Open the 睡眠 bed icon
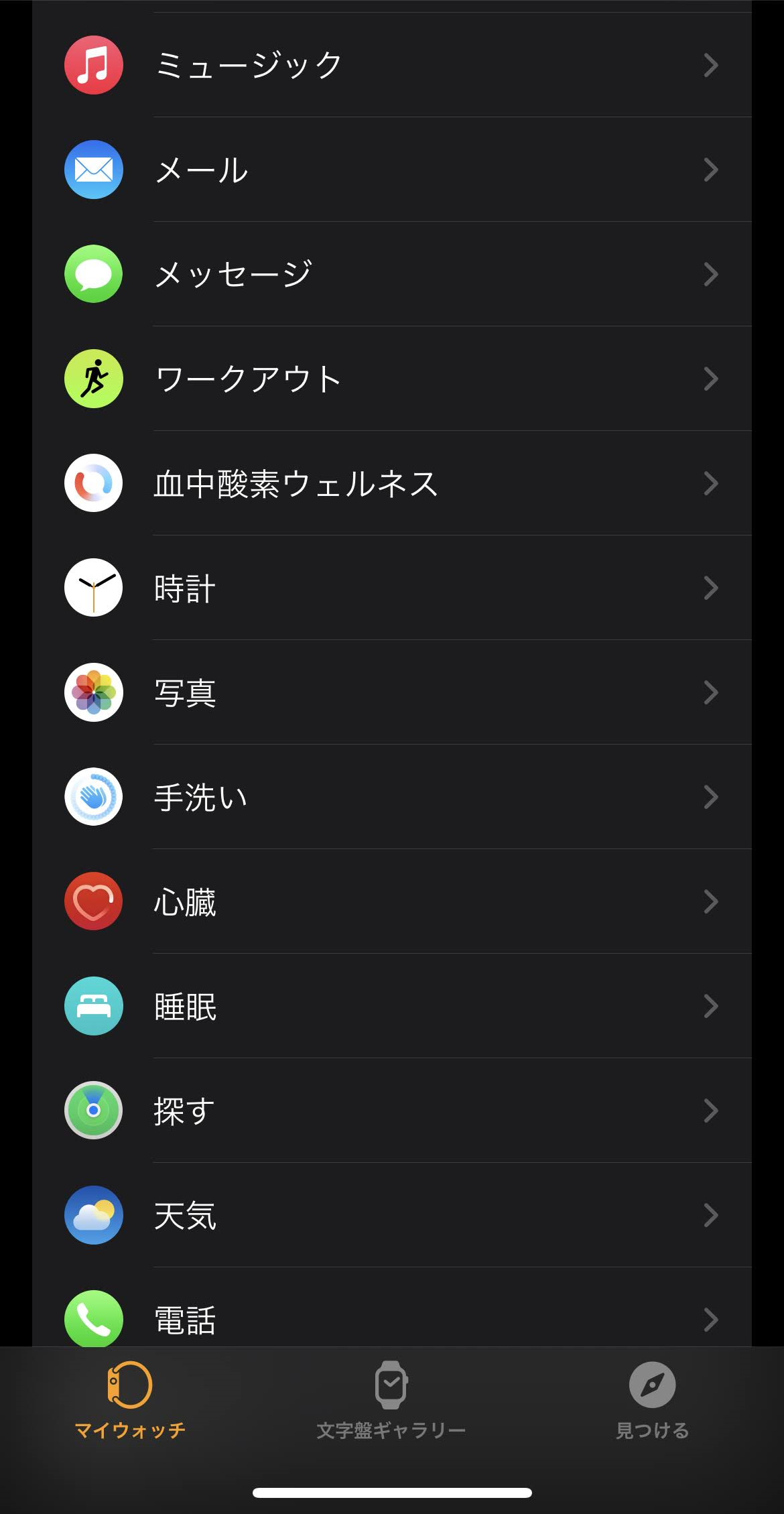The image size is (784, 1514). [x=93, y=1005]
